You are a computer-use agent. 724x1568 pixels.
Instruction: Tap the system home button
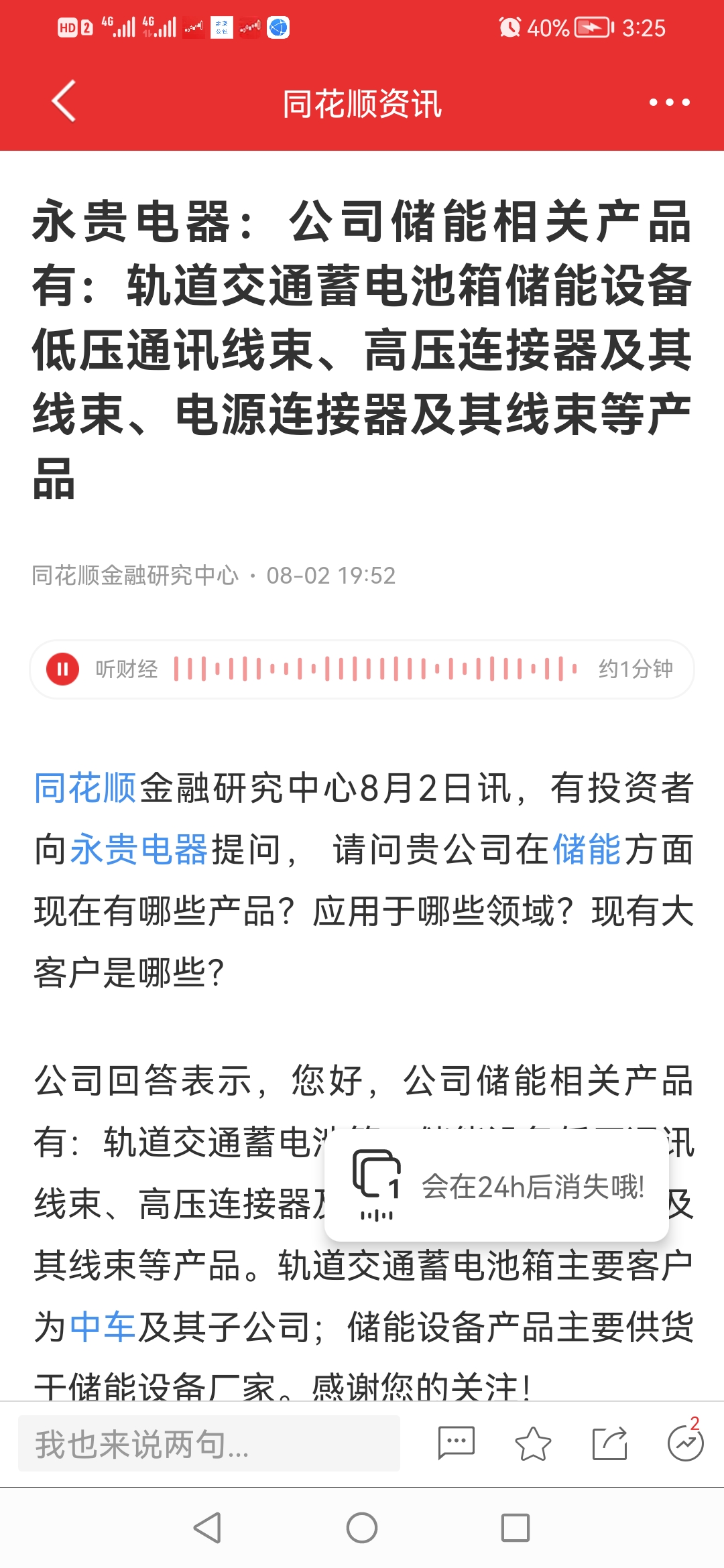click(x=362, y=1528)
